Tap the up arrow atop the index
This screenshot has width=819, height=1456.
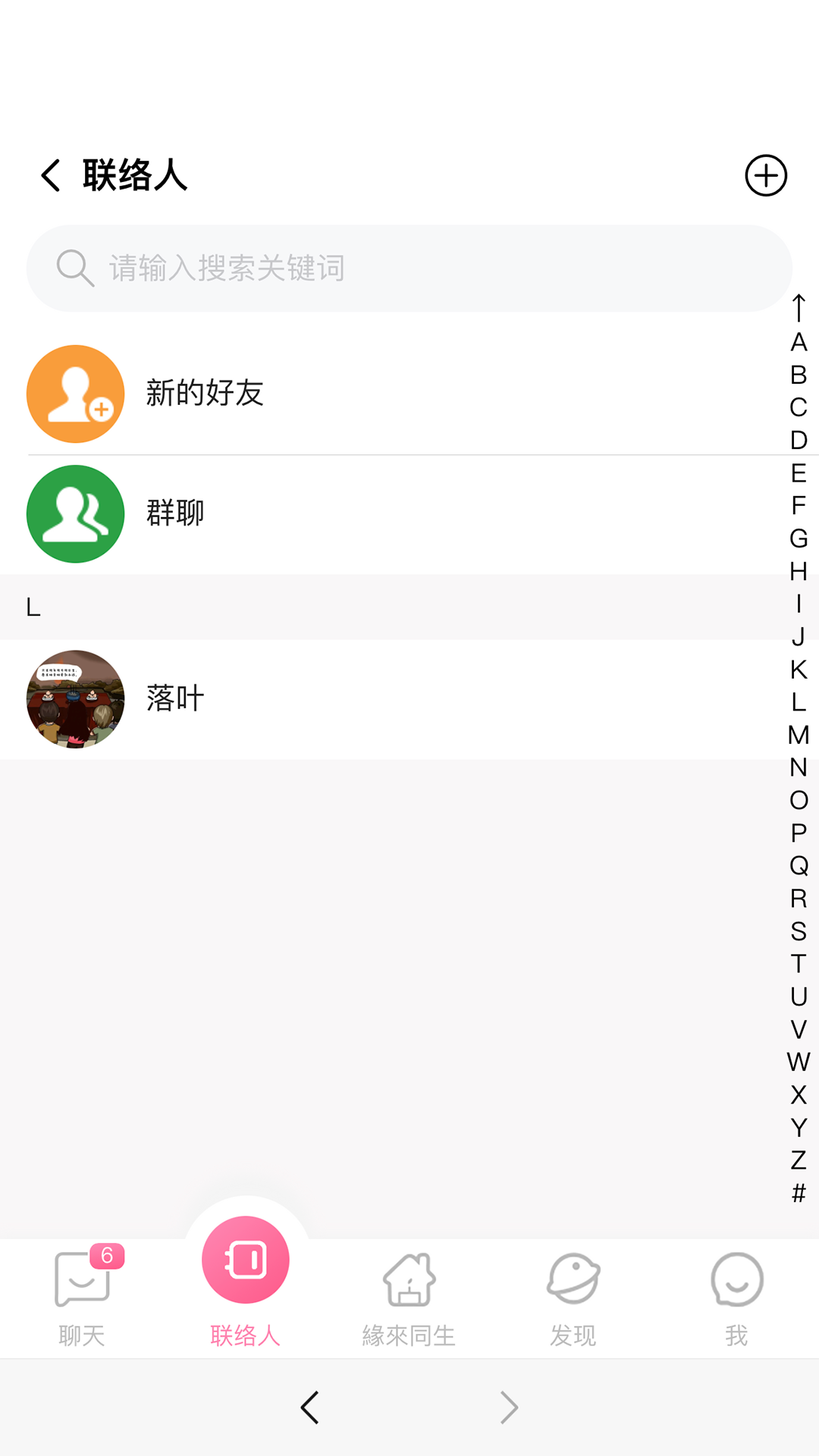point(799,308)
